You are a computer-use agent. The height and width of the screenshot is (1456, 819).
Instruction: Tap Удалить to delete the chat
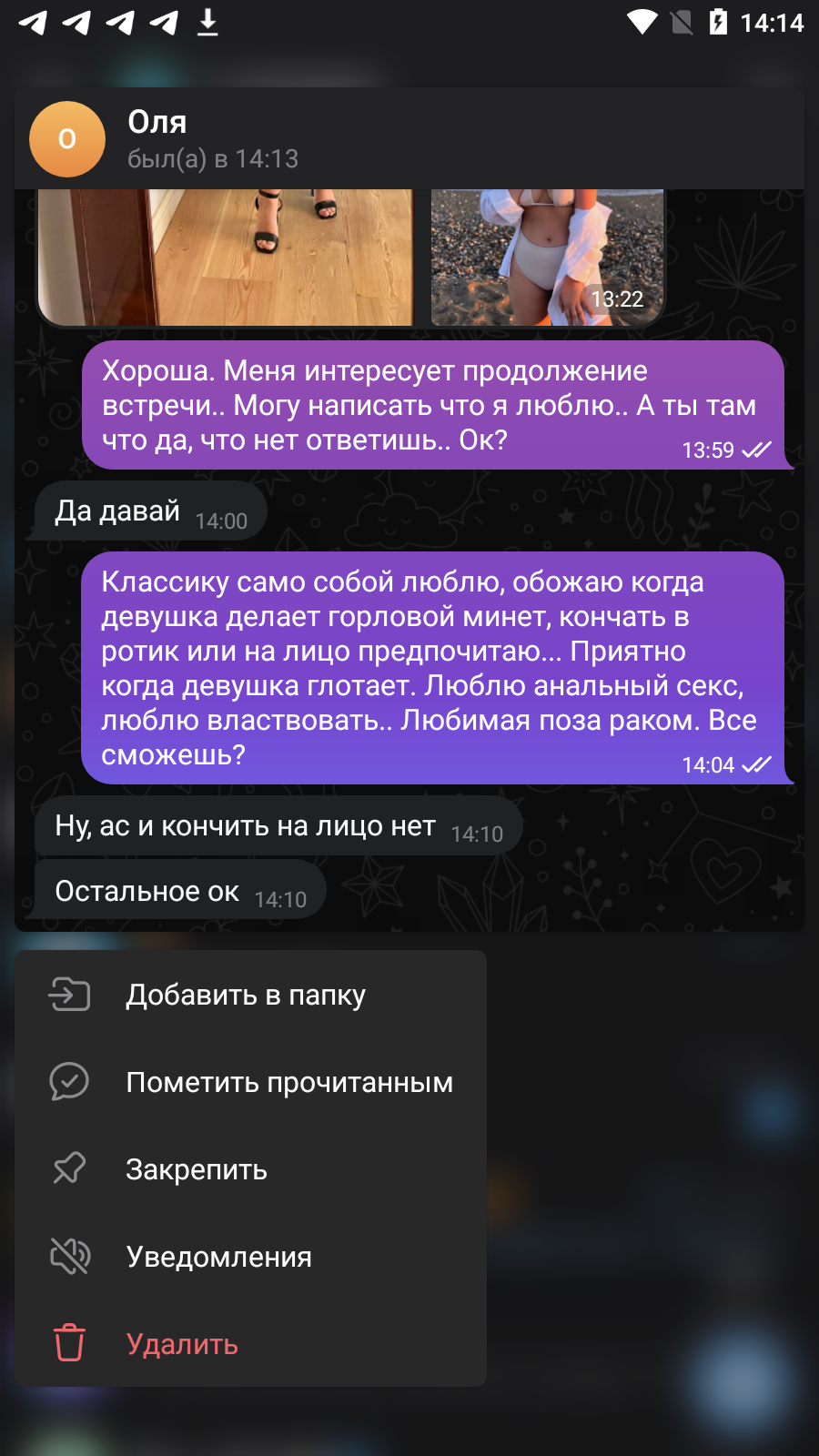[250, 1344]
